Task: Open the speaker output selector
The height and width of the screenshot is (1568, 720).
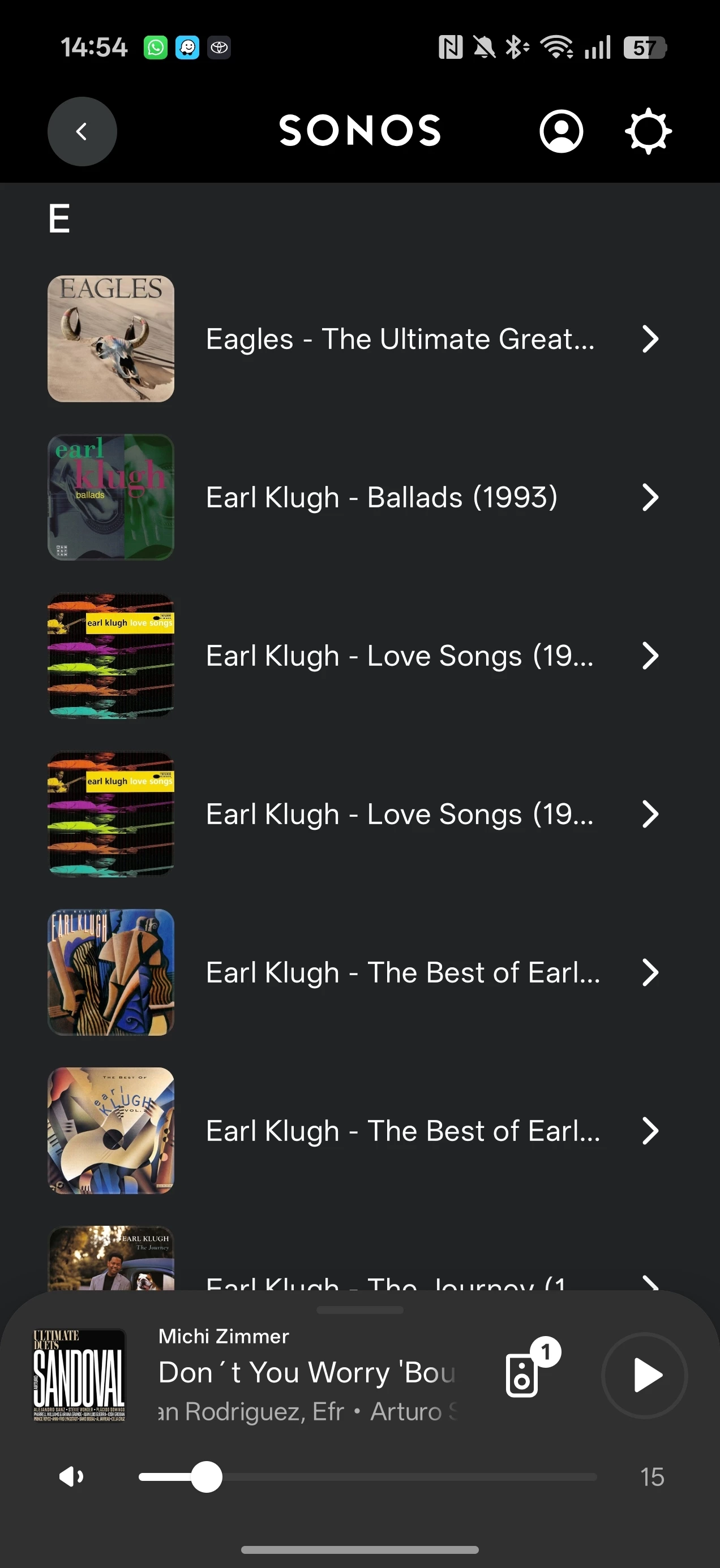Action: [x=523, y=1375]
